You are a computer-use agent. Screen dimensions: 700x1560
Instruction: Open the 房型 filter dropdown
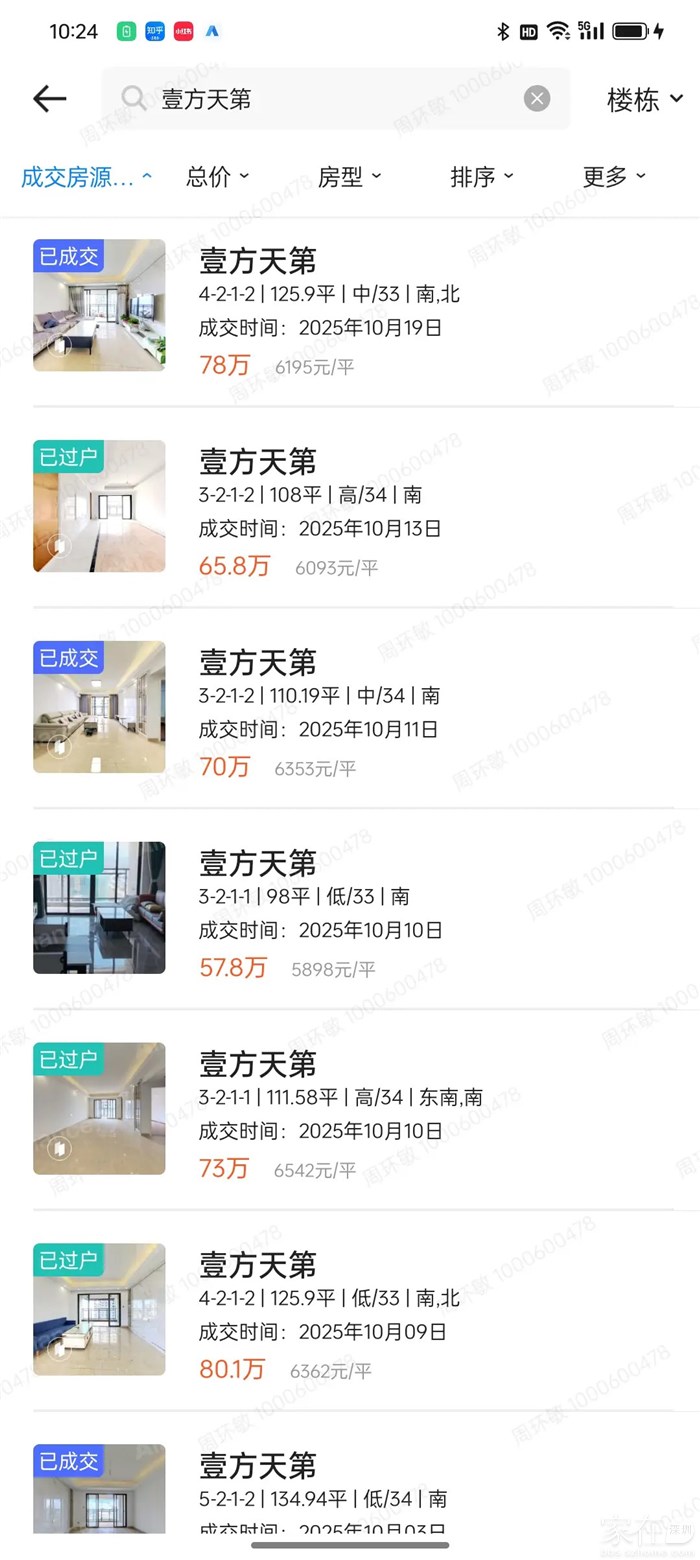coord(349,177)
